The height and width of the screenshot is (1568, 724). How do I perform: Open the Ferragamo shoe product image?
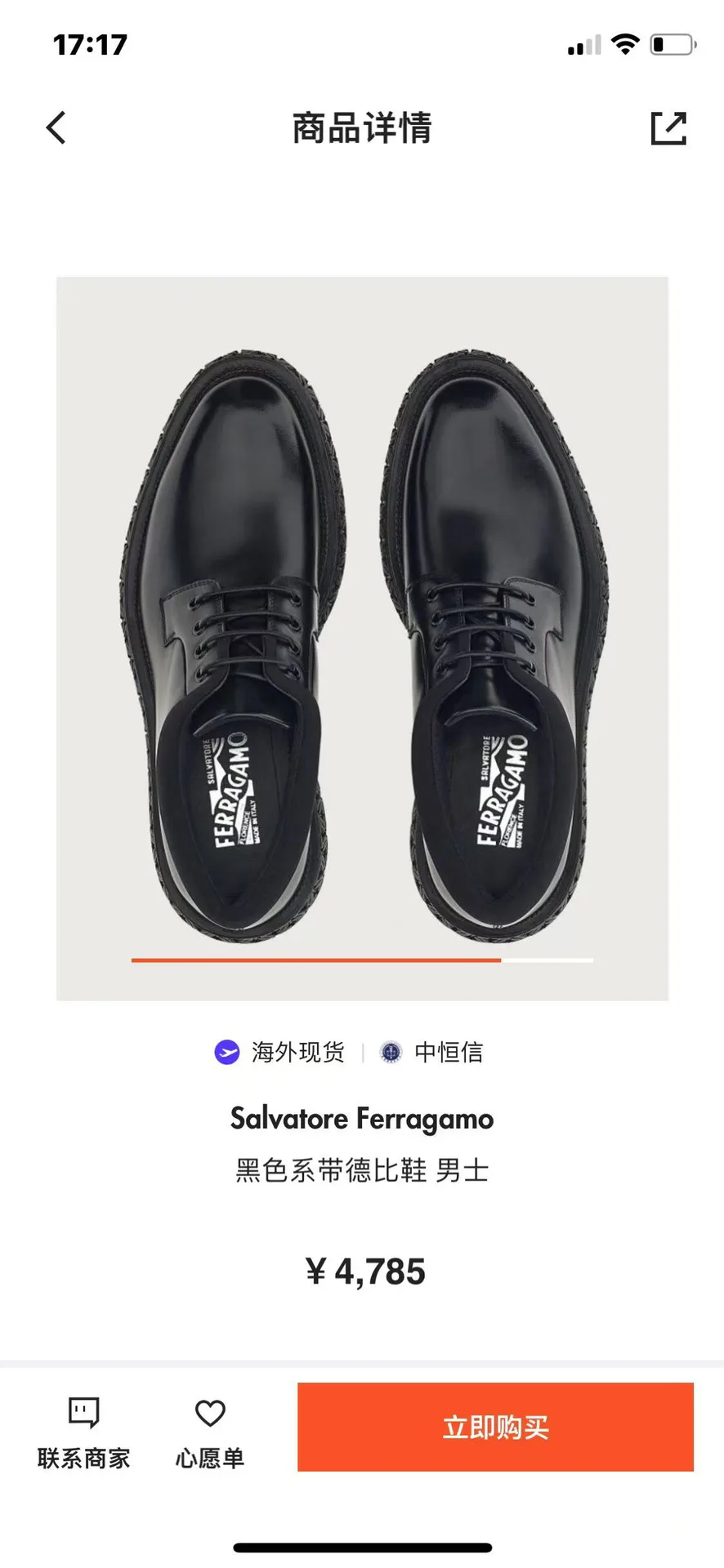362,638
